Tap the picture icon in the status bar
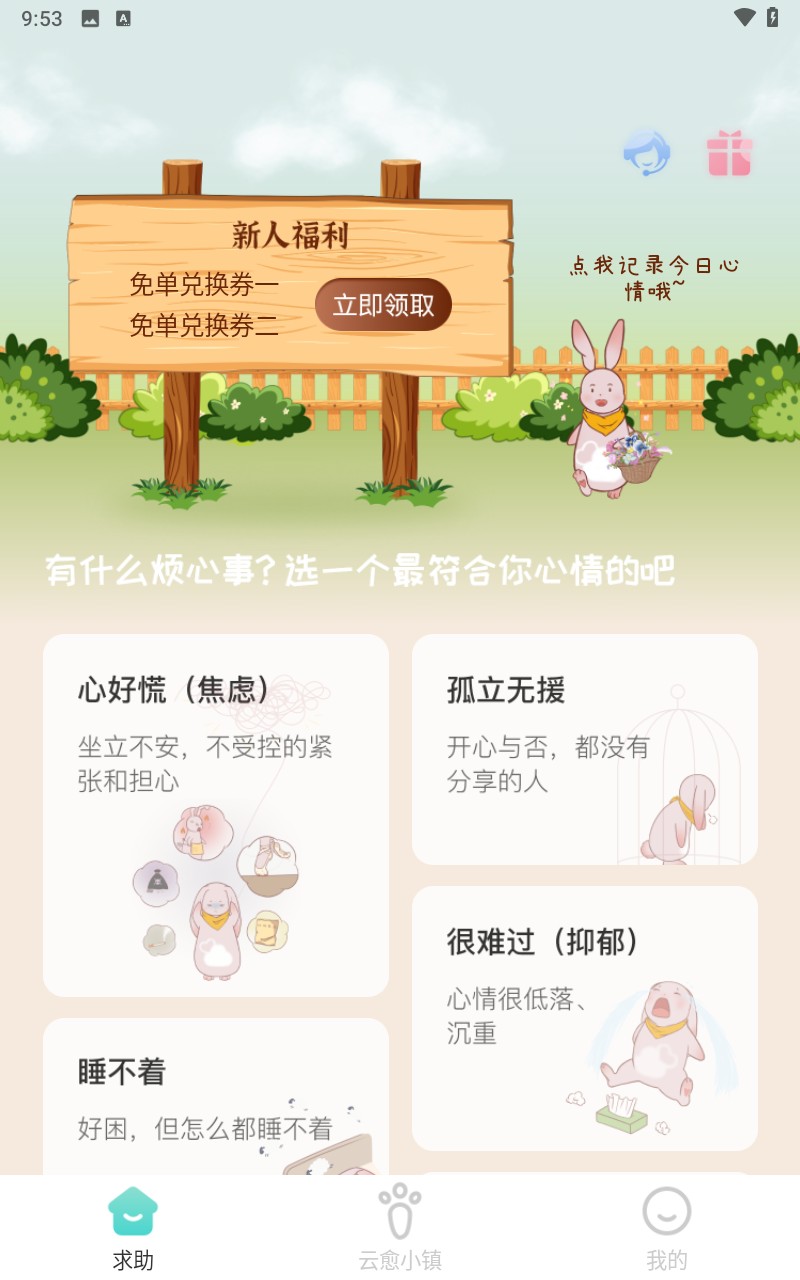 (x=88, y=17)
